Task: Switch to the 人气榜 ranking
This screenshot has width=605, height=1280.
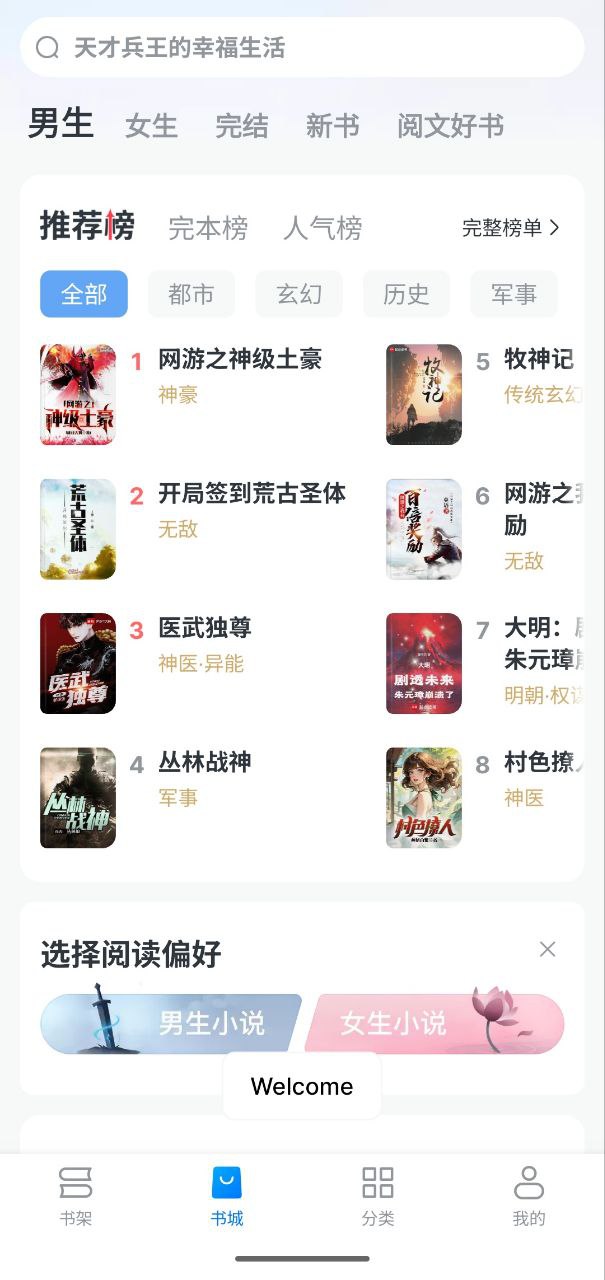Action: (x=322, y=228)
